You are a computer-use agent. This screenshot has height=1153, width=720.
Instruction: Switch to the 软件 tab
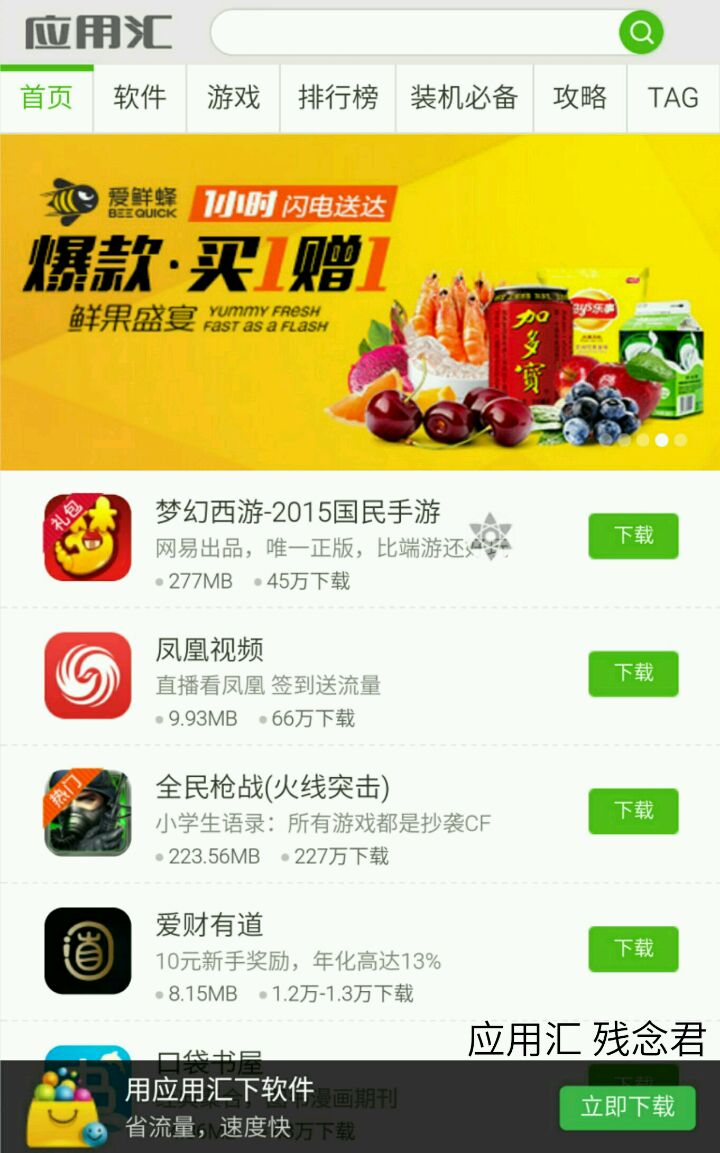140,98
